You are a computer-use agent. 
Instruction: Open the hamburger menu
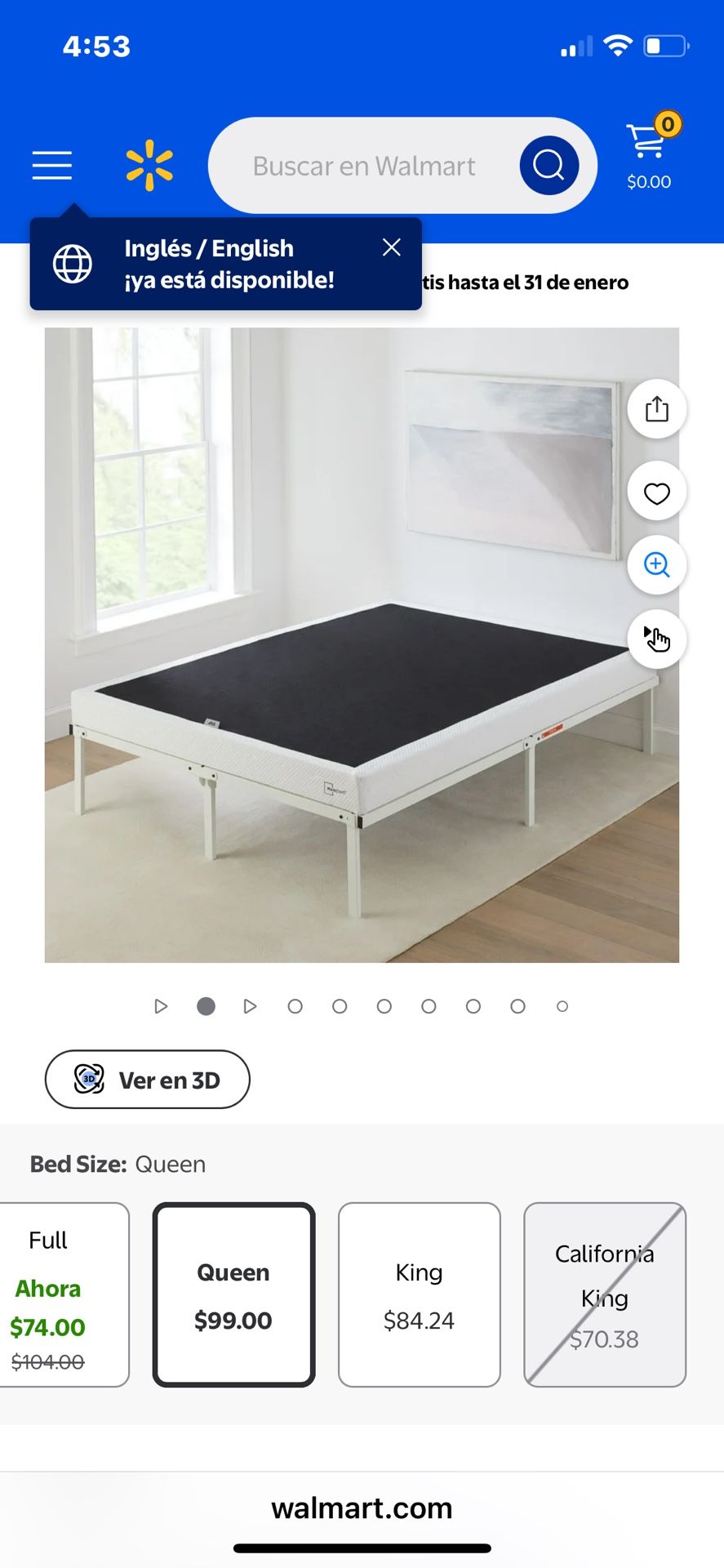pyautogui.click(x=52, y=165)
